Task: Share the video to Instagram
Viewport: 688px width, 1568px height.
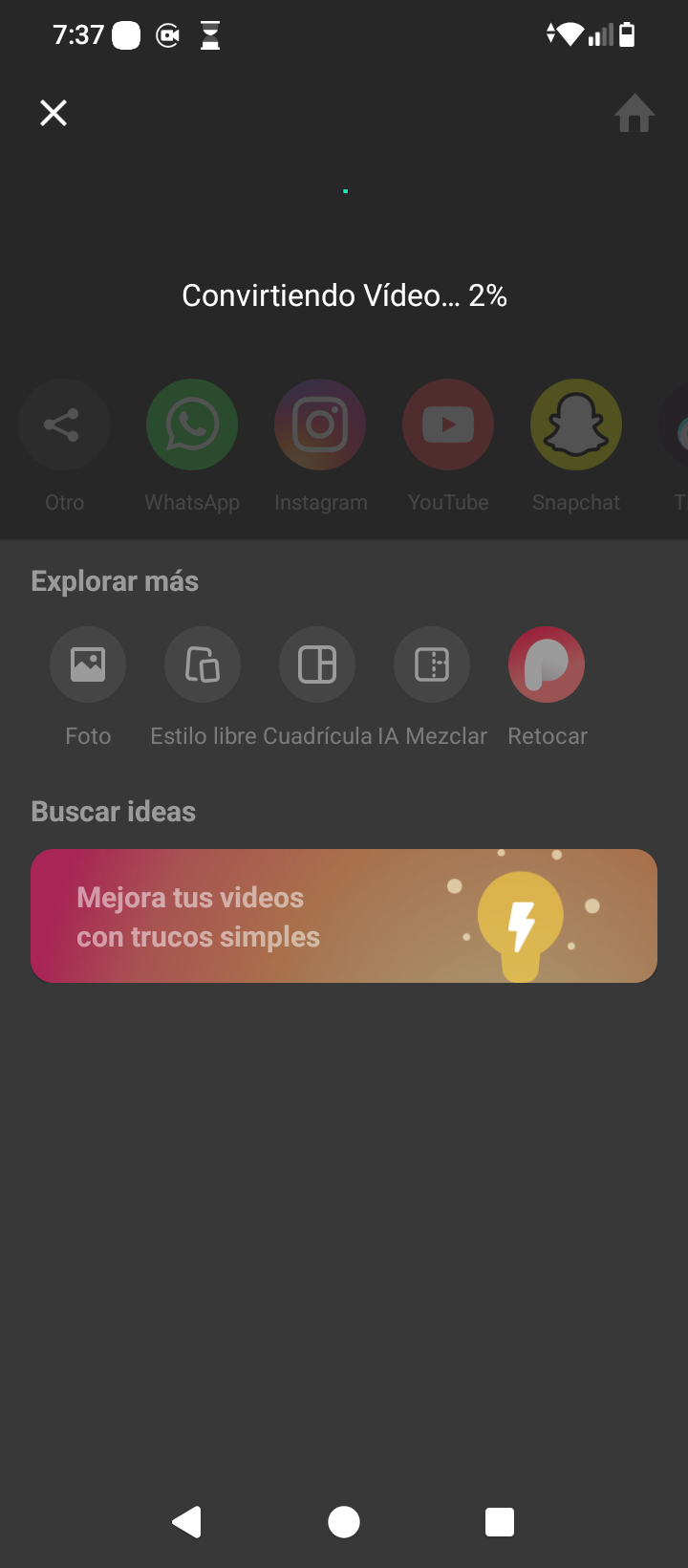Action: coord(320,425)
